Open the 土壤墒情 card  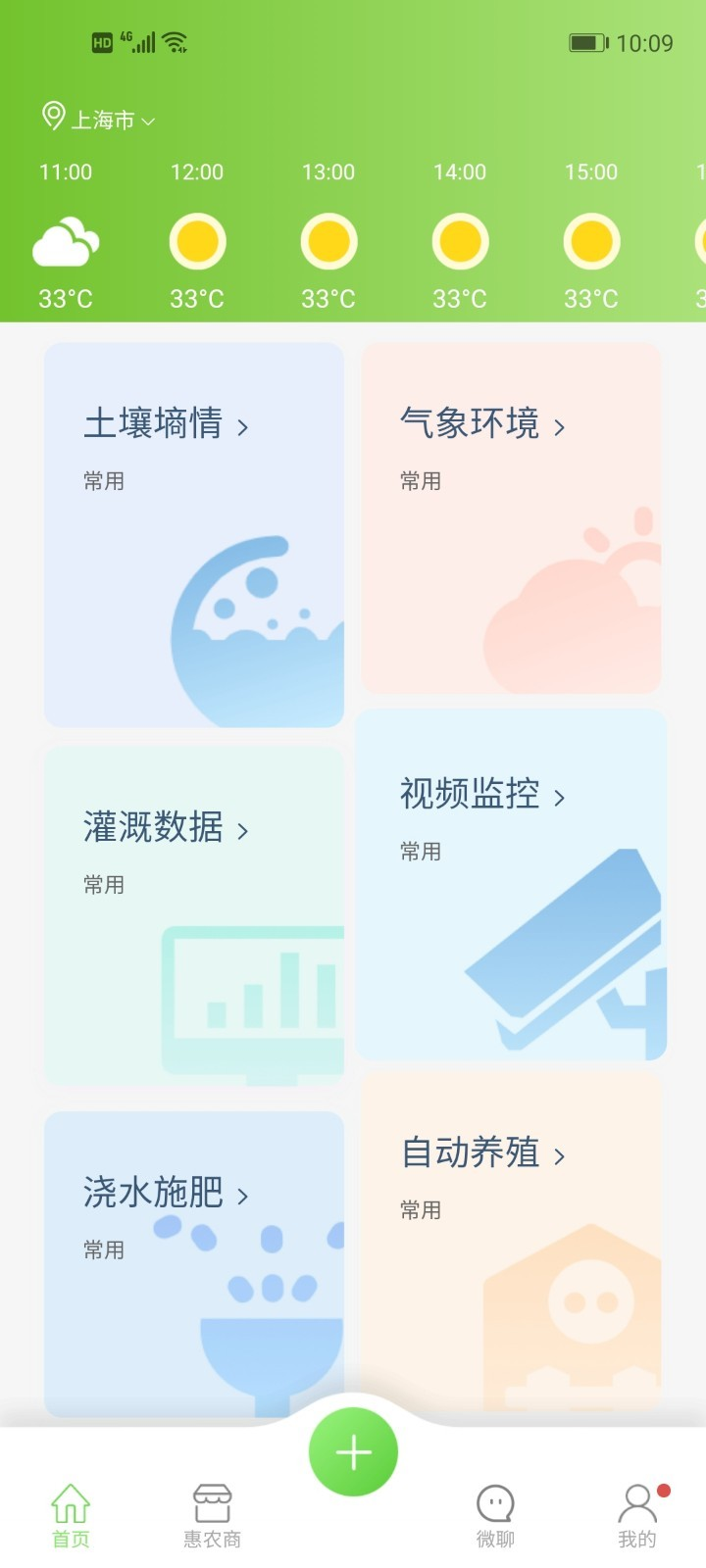tap(194, 534)
